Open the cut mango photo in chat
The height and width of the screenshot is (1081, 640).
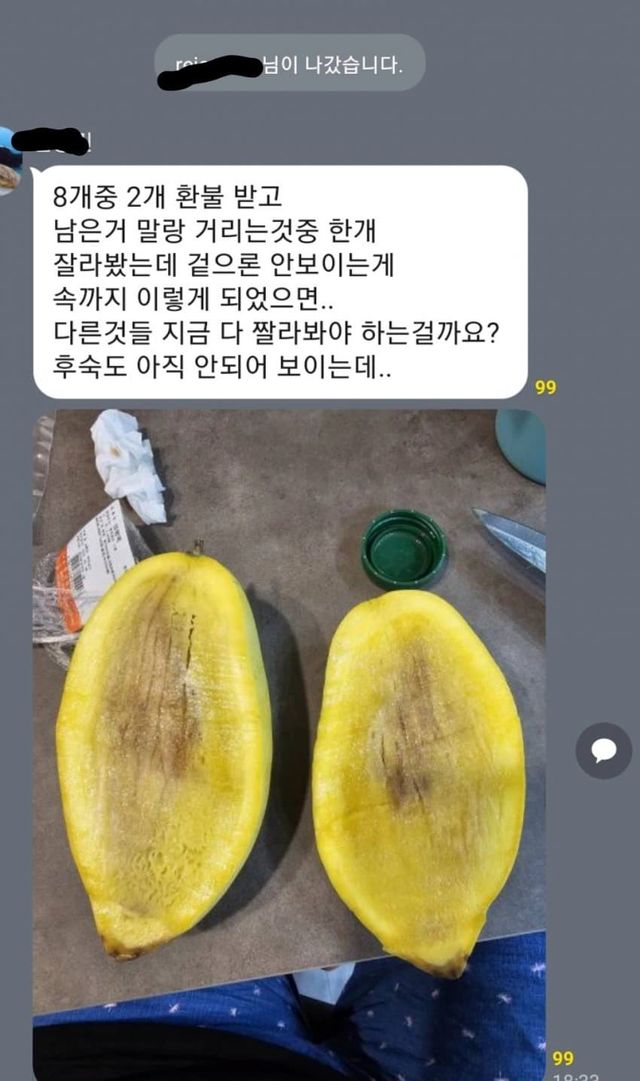[289, 720]
